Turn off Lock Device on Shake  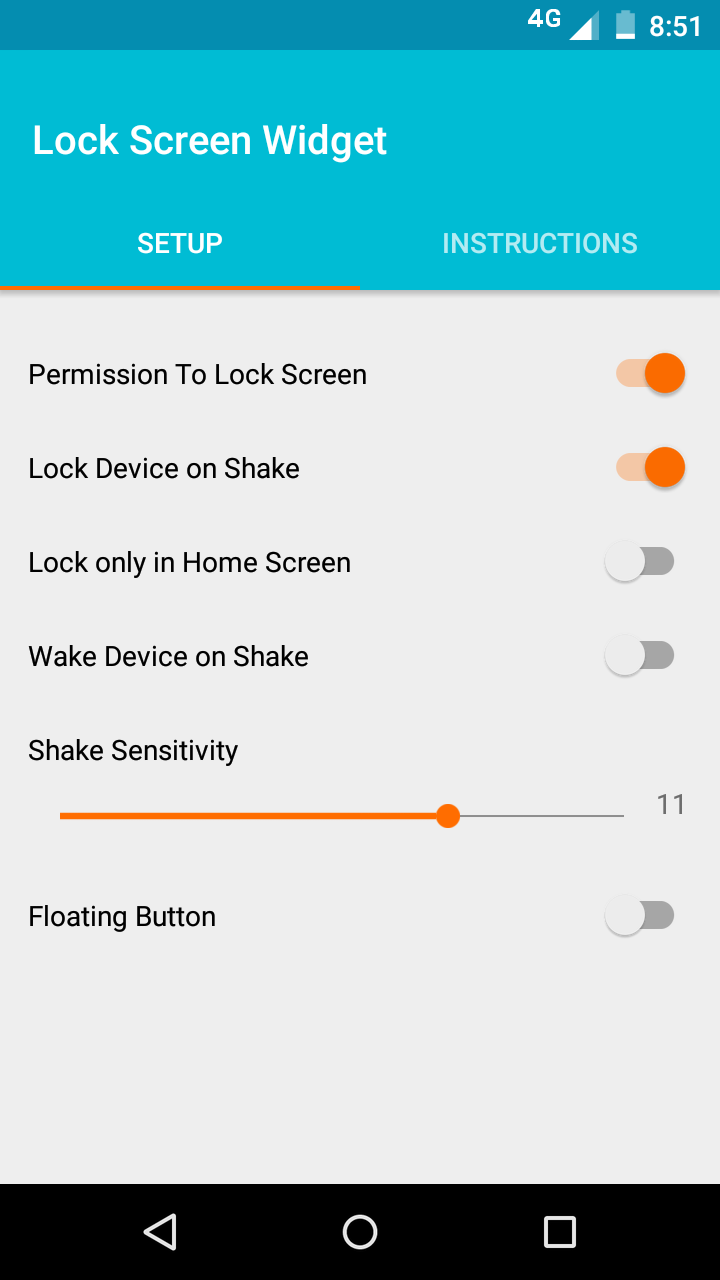click(x=649, y=468)
